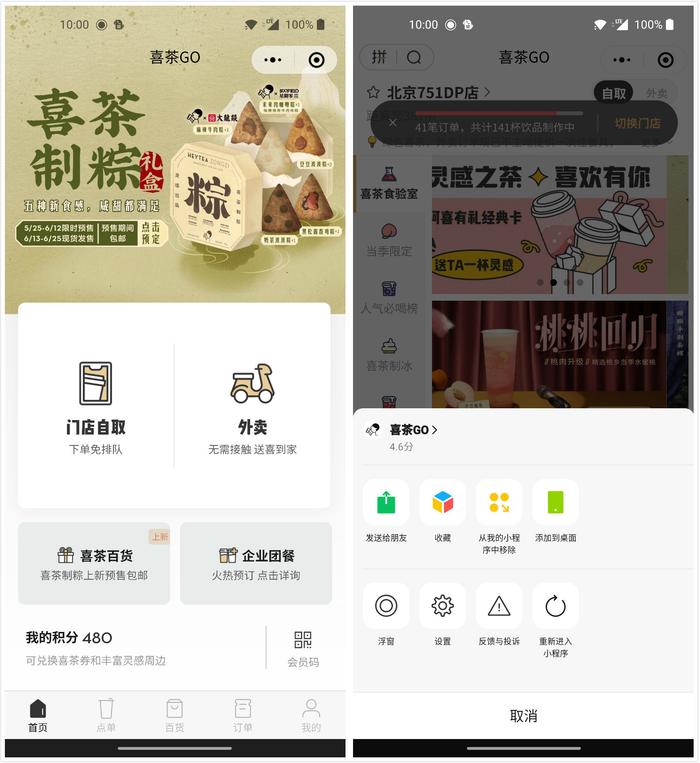This screenshot has width=700, height=763.
Task: Open 反馈与投诉 feedback and complaints
Action: point(499,606)
